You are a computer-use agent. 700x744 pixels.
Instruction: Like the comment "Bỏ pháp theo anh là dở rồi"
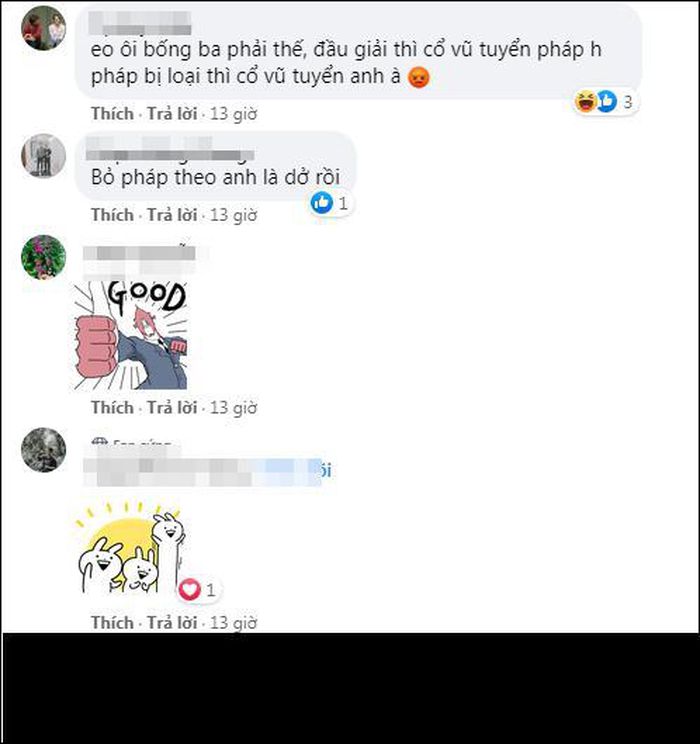(x=111, y=215)
